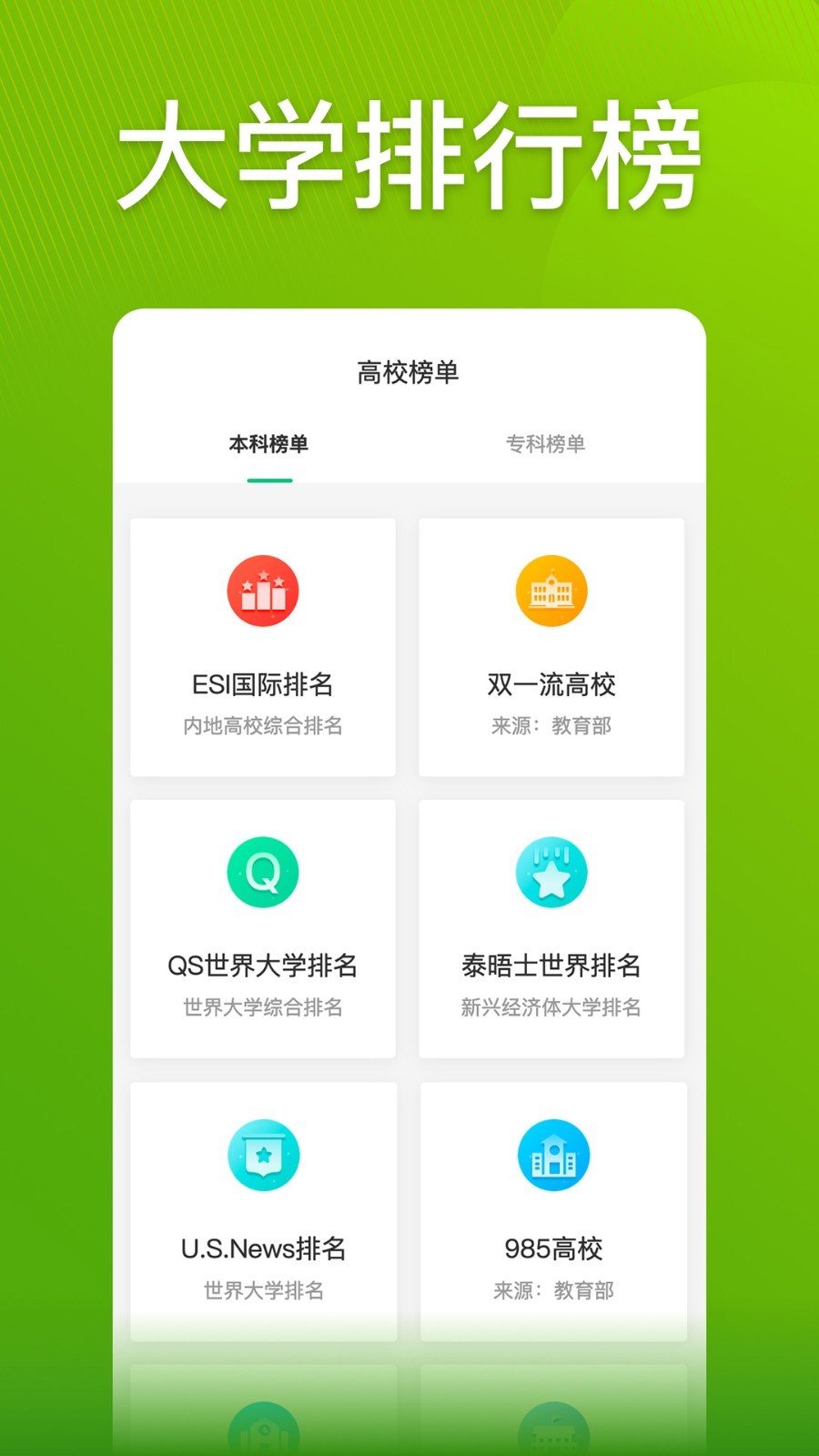Tap the text 来源：教育部 under 双一流高校

pyautogui.click(x=551, y=725)
